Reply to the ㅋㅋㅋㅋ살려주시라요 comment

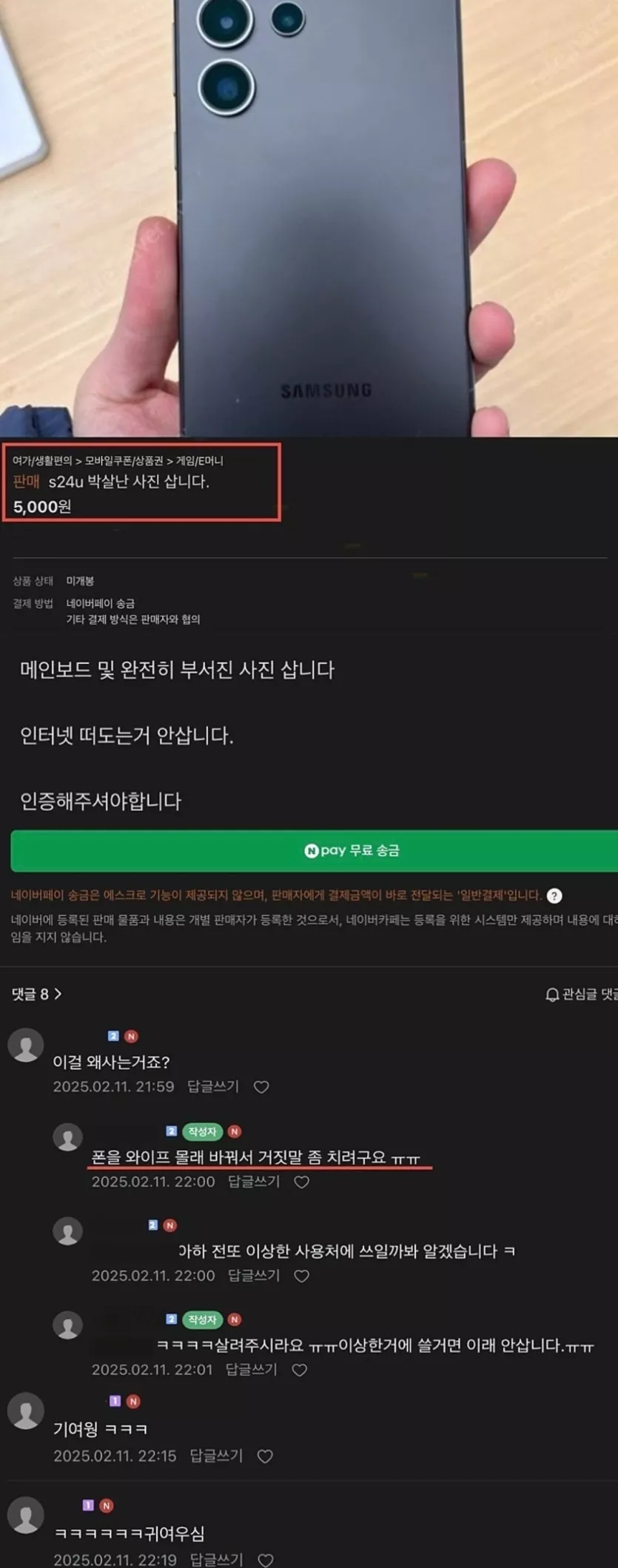pyautogui.click(x=252, y=1370)
